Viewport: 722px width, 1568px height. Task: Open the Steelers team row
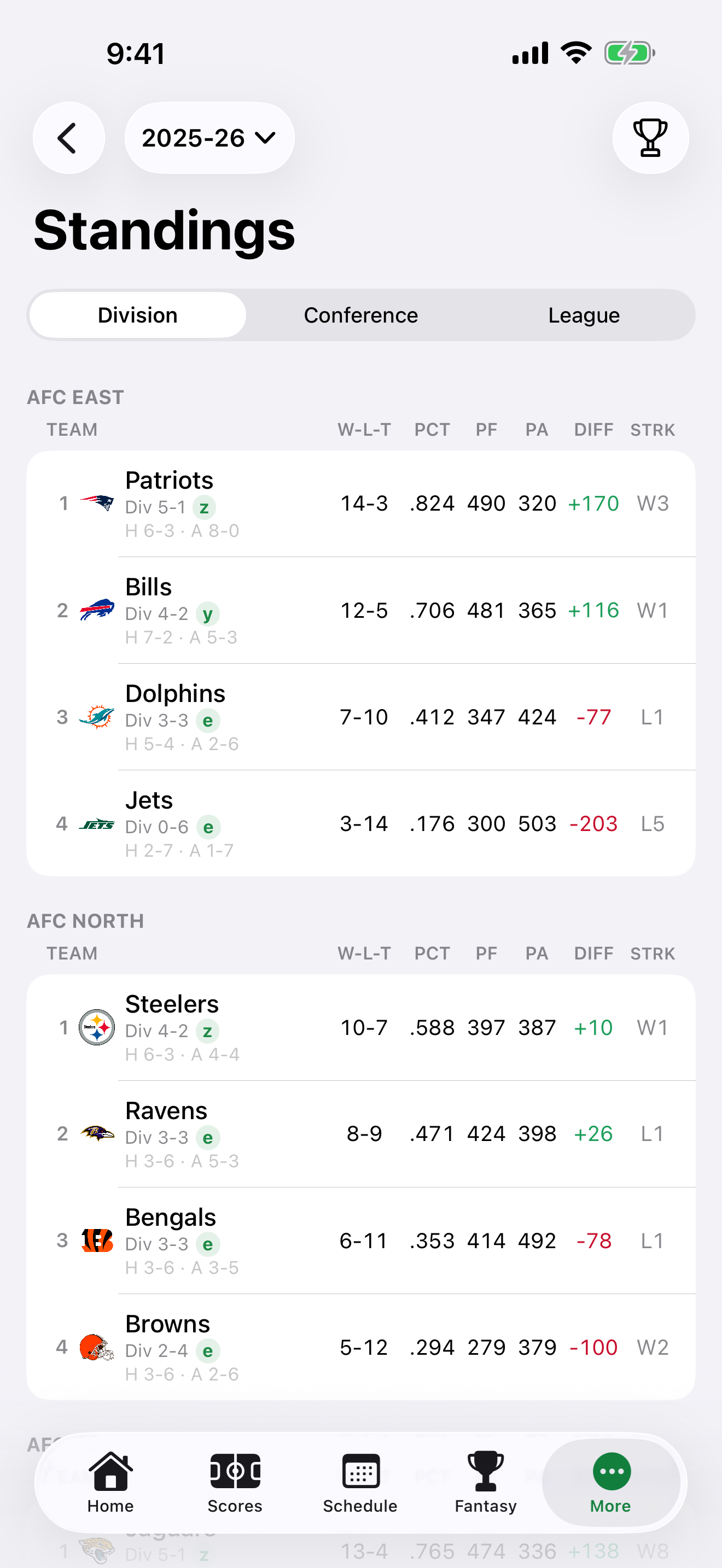[x=361, y=1027]
